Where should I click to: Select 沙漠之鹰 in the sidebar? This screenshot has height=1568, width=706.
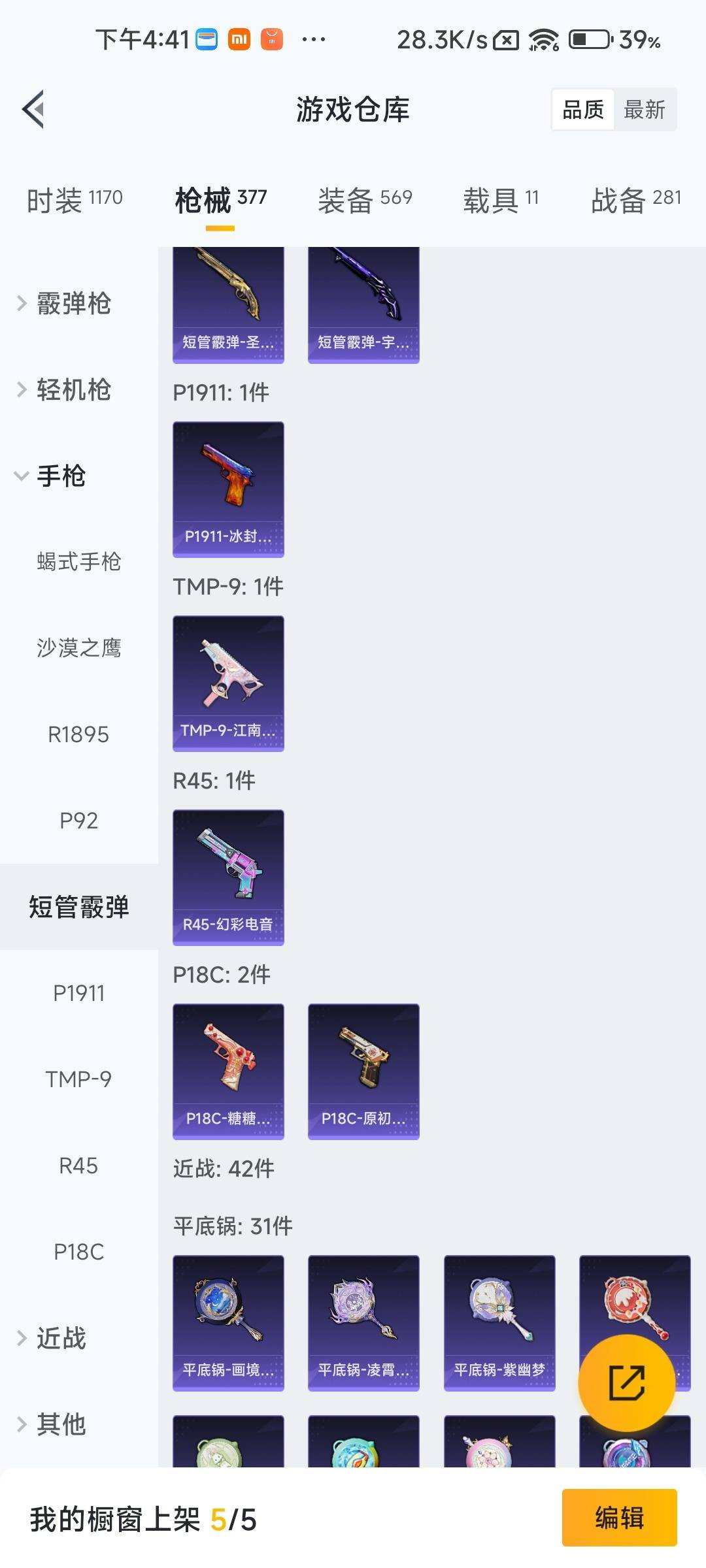[78, 648]
